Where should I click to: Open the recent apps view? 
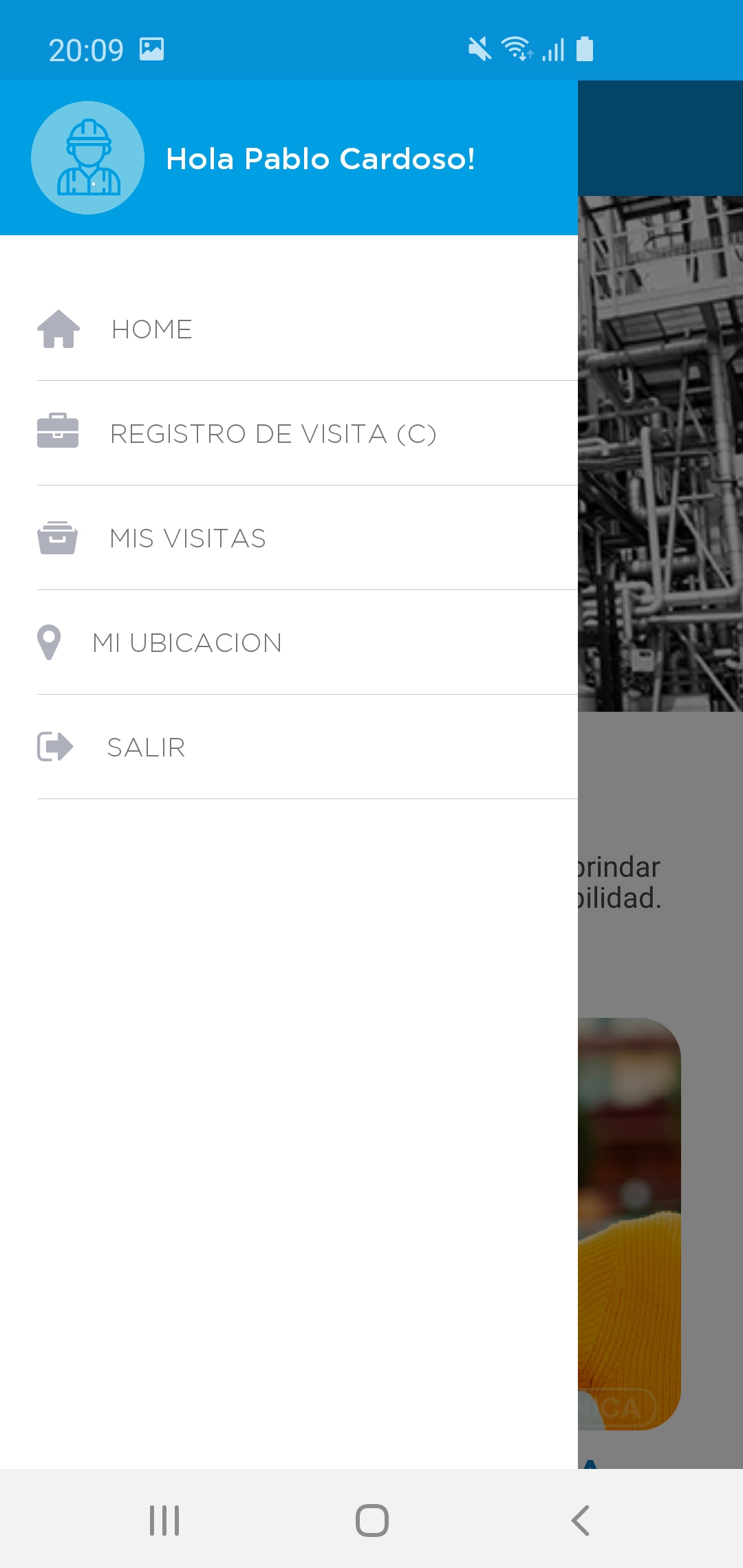(x=164, y=1520)
